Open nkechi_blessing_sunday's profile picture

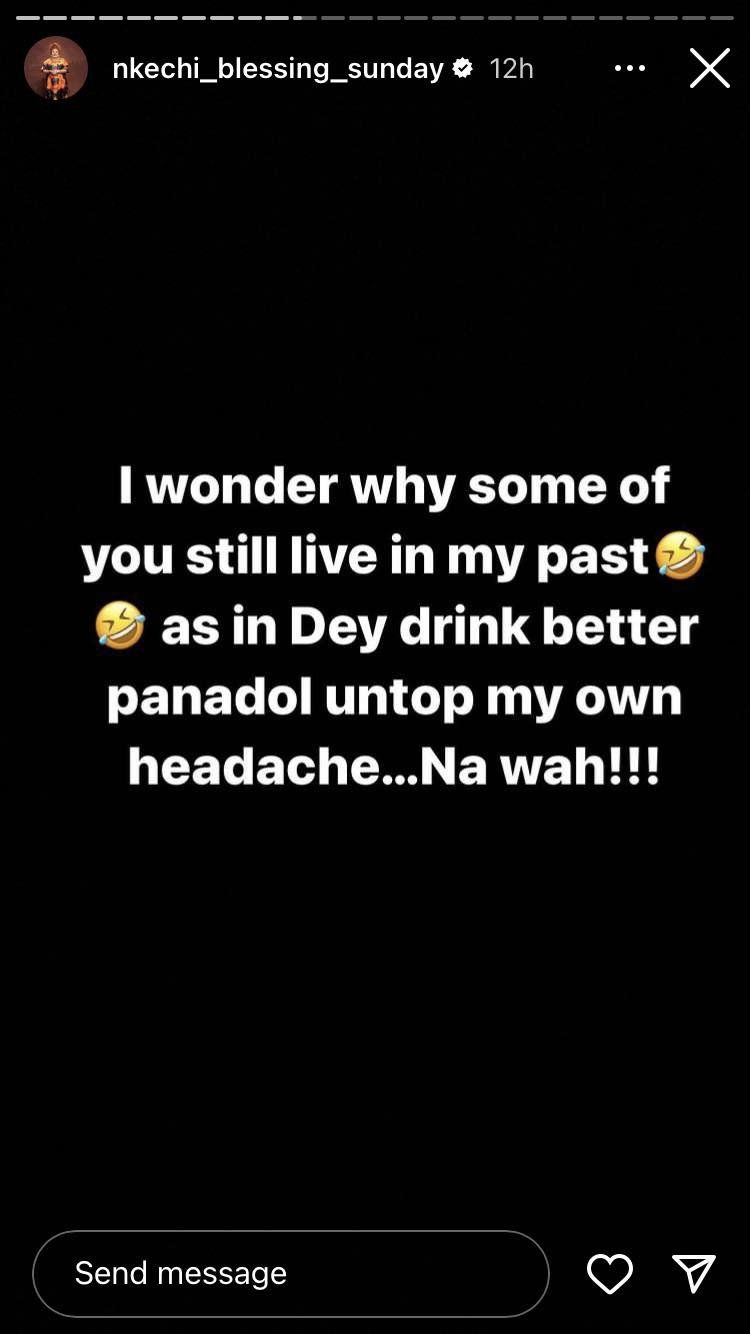(x=56, y=68)
